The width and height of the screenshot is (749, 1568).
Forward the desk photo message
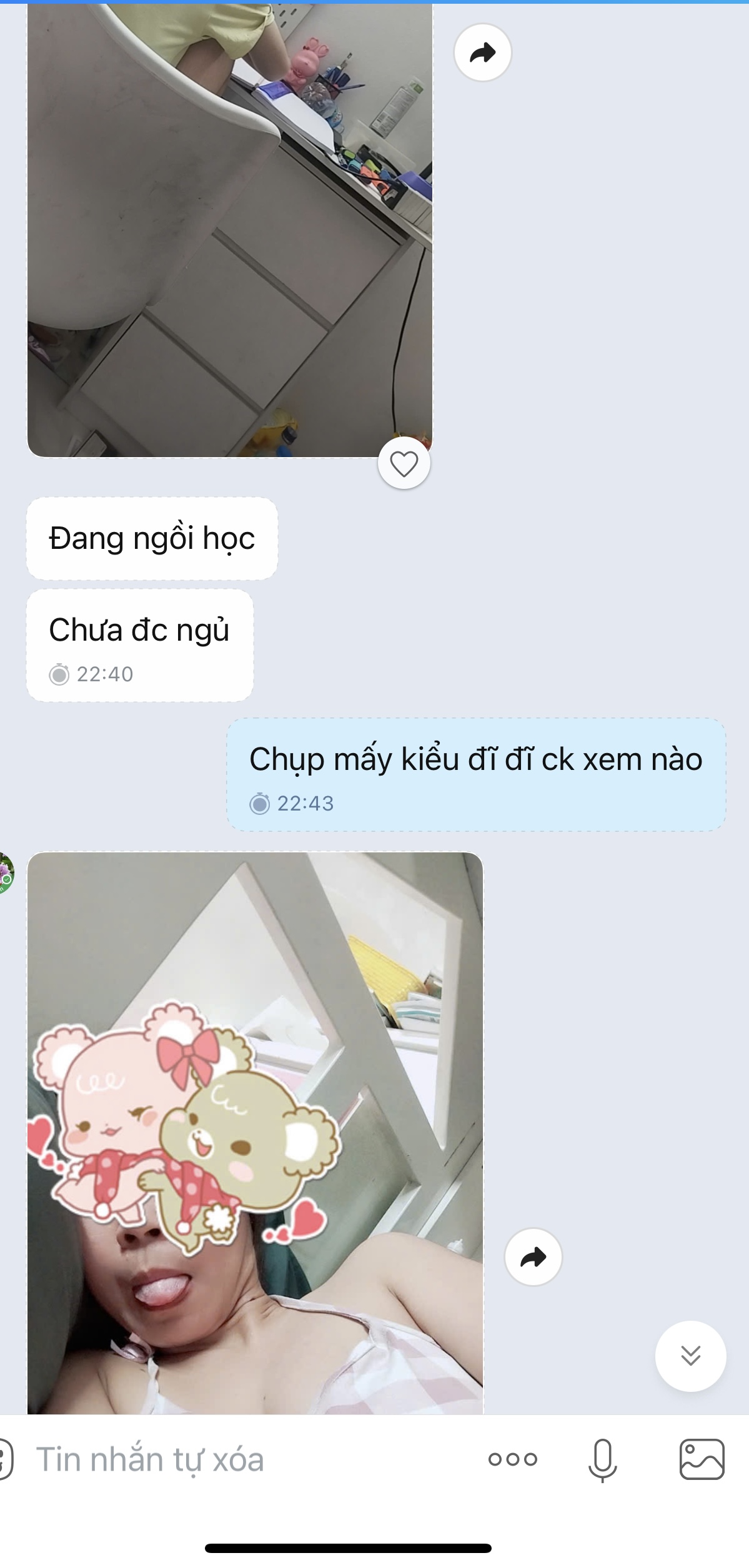(482, 52)
